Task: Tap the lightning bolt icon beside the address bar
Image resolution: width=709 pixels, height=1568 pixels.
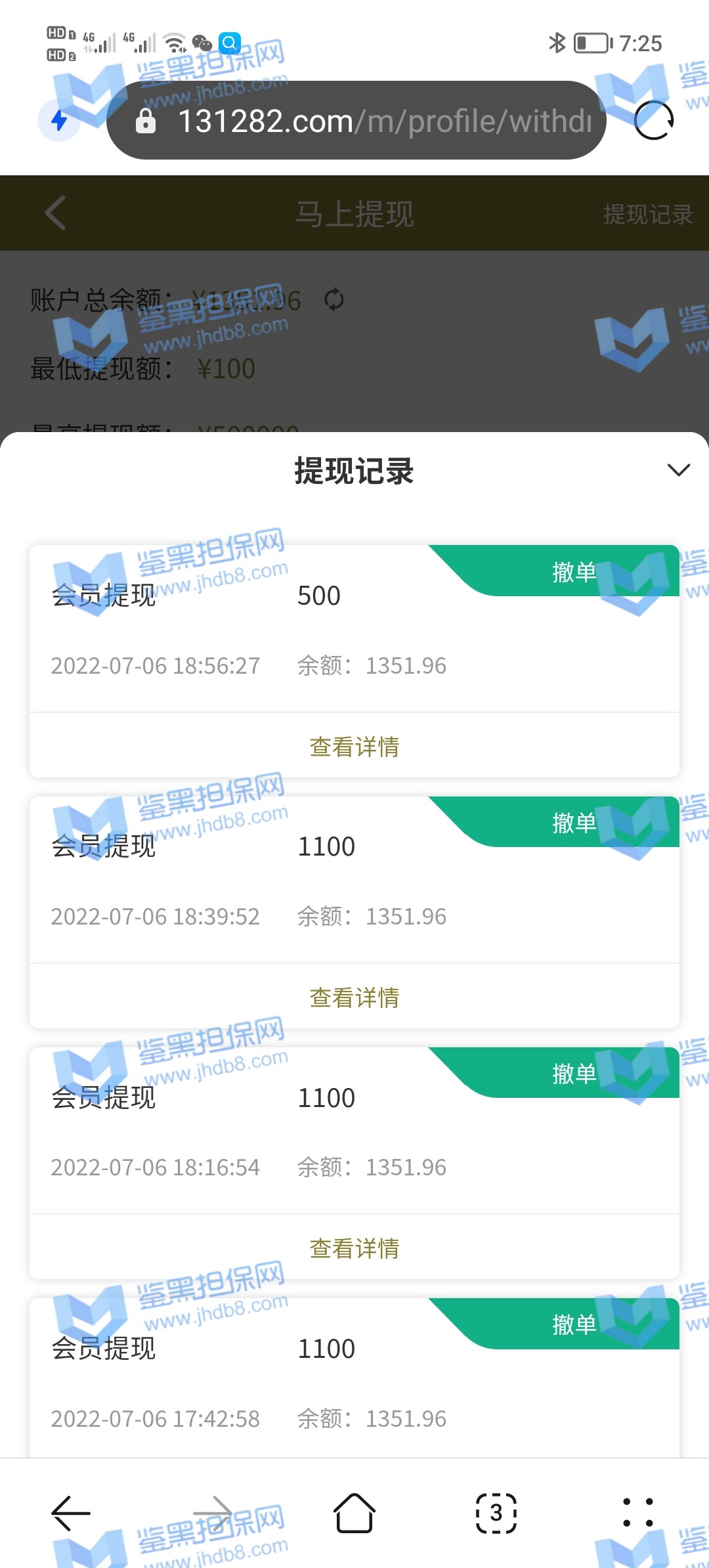Action: tap(59, 121)
